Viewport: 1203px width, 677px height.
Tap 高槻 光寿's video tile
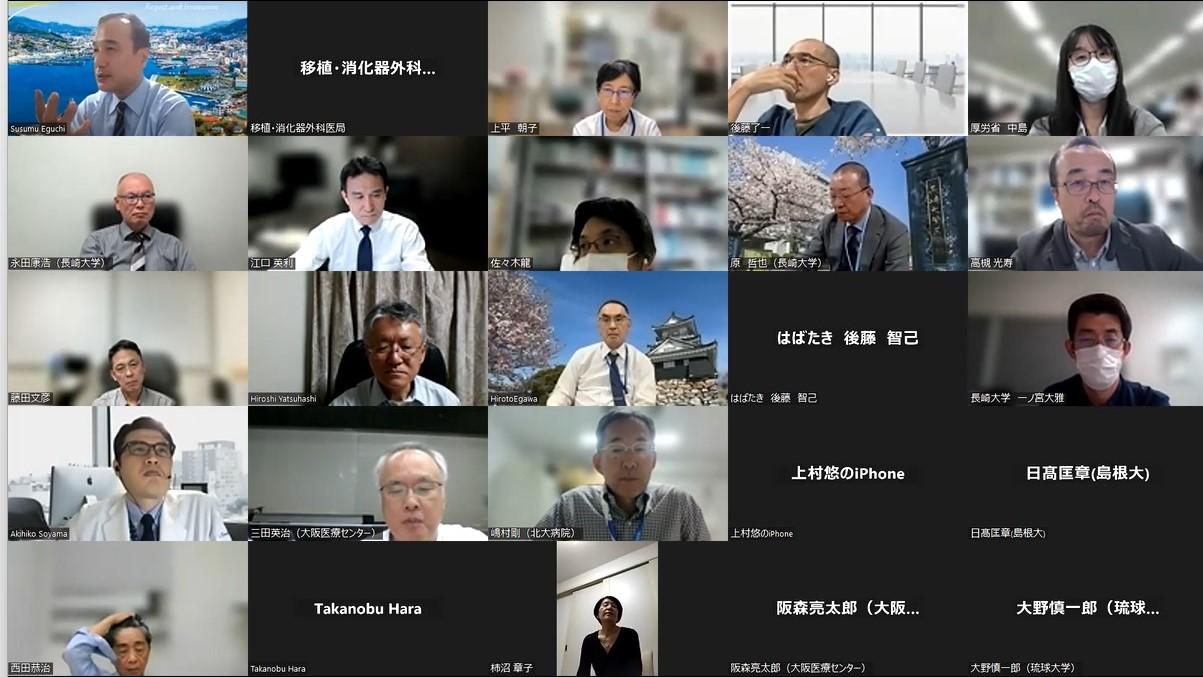click(1084, 203)
